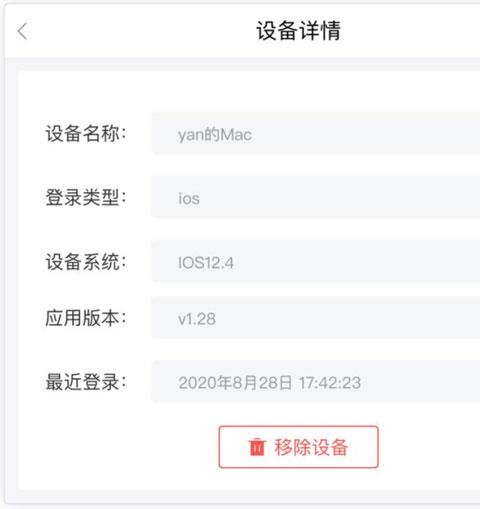
Task: Go back using the header arrow
Action: 22,32
